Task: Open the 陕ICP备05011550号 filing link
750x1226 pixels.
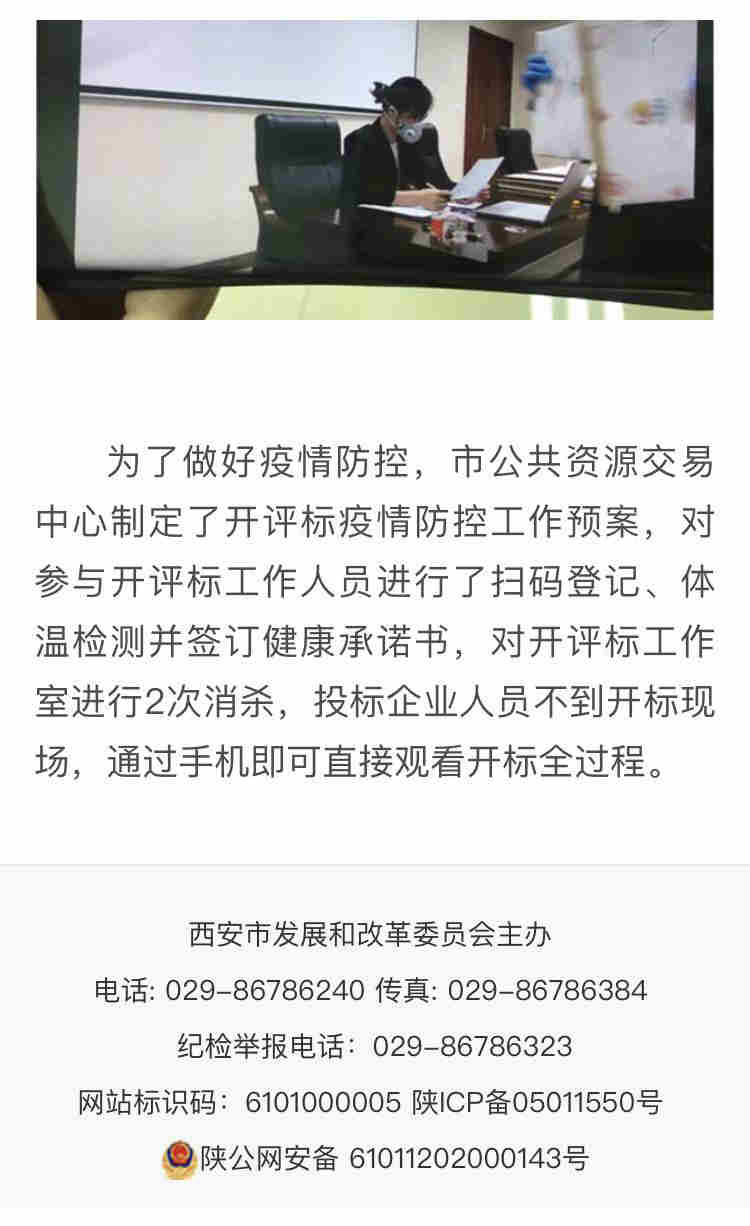Action: (x=537, y=1103)
